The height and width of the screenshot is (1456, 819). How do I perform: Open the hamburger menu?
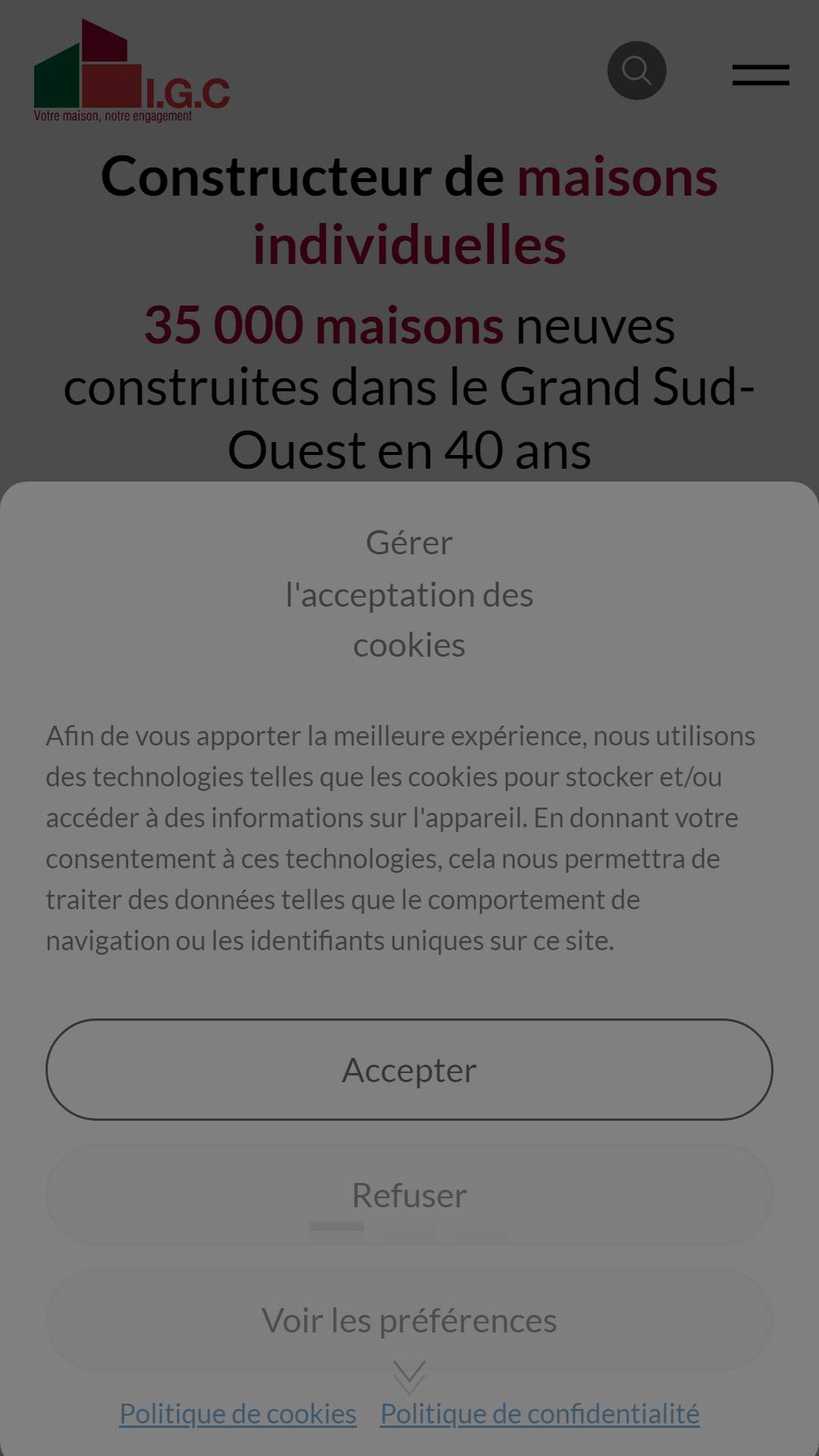click(761, 74)
